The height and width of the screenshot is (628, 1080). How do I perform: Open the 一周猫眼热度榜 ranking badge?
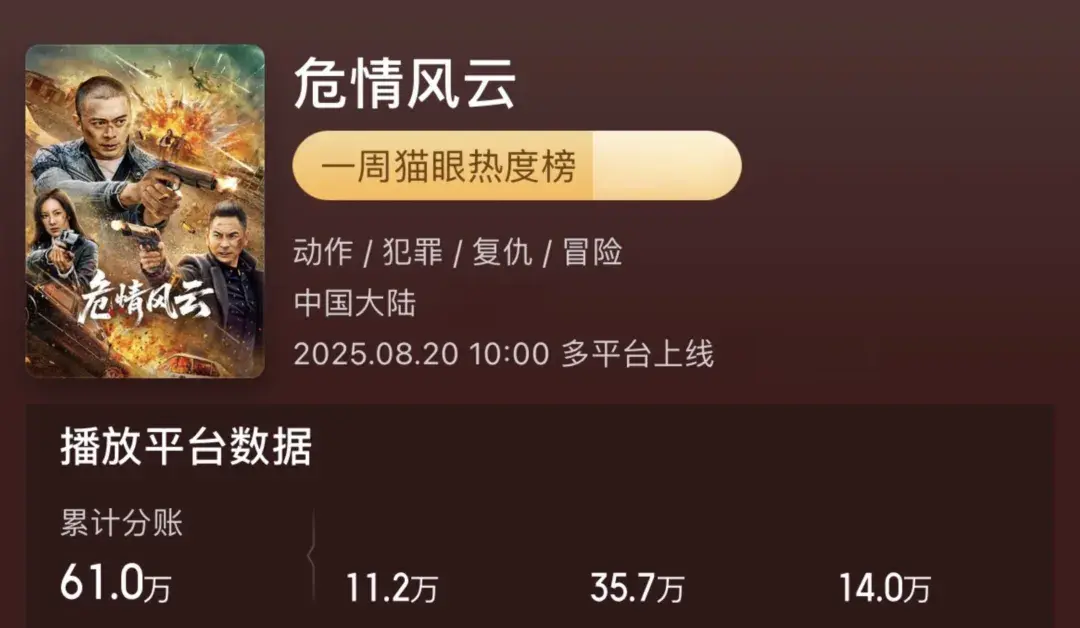coord(516,166)
